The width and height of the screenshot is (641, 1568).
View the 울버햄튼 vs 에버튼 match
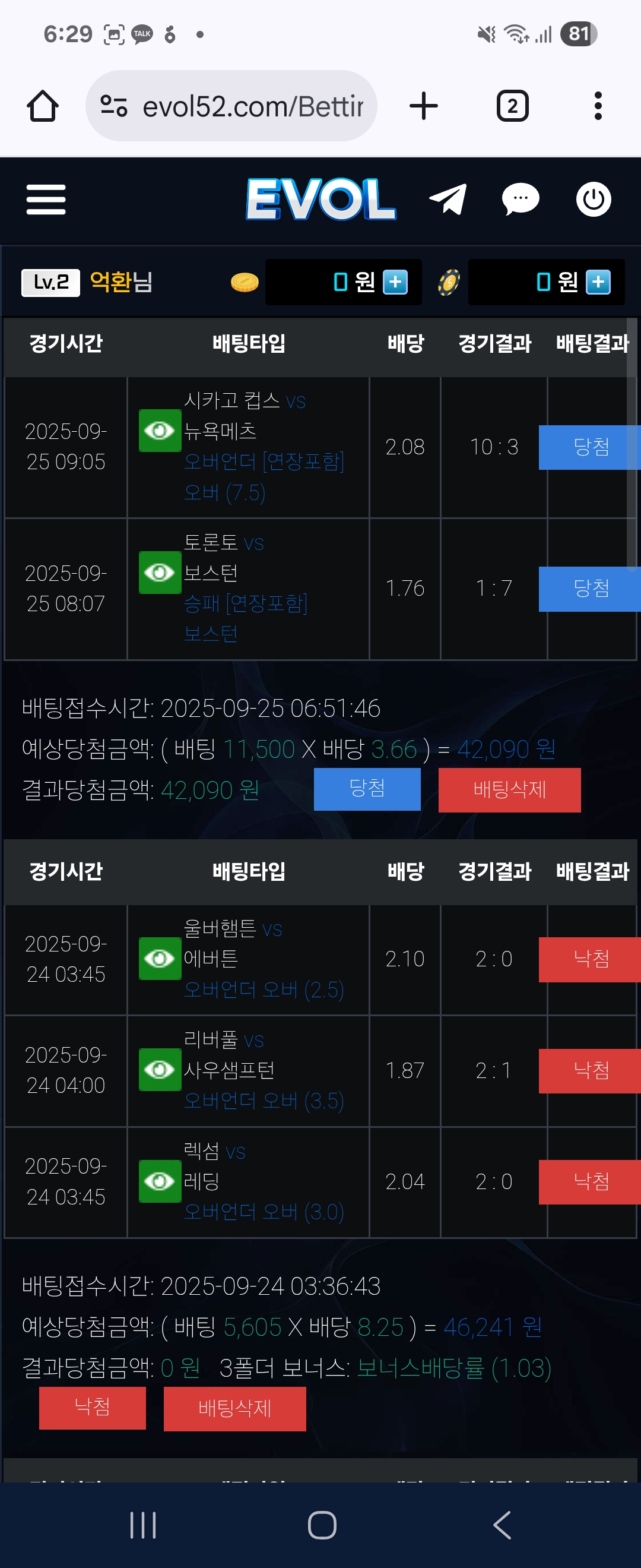[x=160, y=959]
